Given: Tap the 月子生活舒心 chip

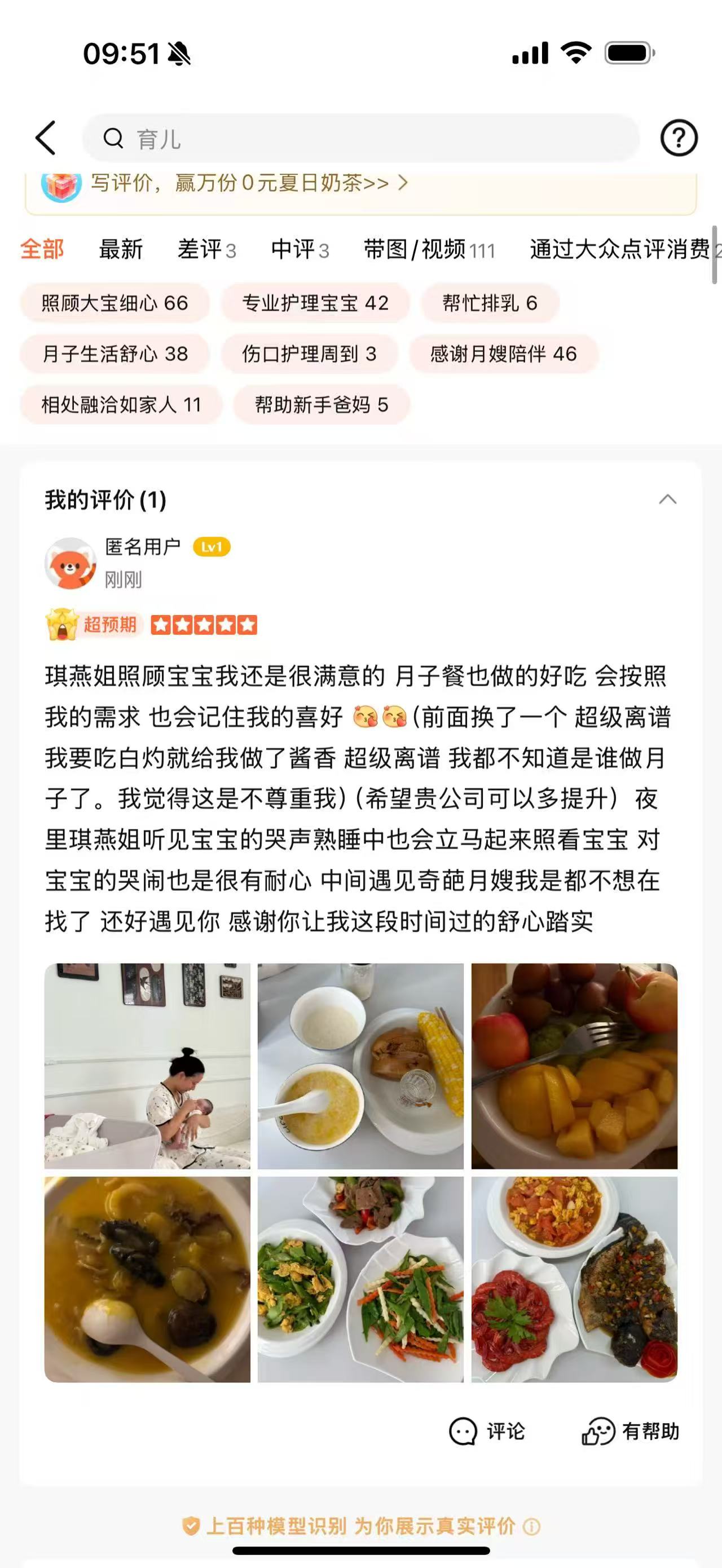Looking at the screenshot, I should pyautogui.click(x=115, y=354).
